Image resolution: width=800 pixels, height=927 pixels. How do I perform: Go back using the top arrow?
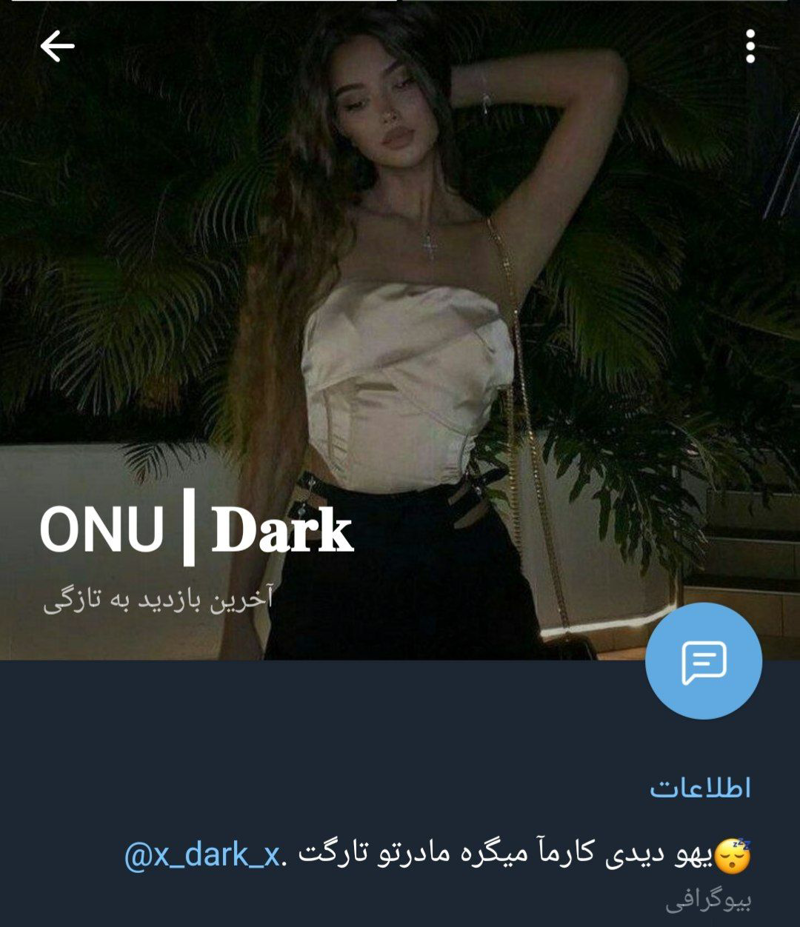pyautogui.click(x=57, y=46)
